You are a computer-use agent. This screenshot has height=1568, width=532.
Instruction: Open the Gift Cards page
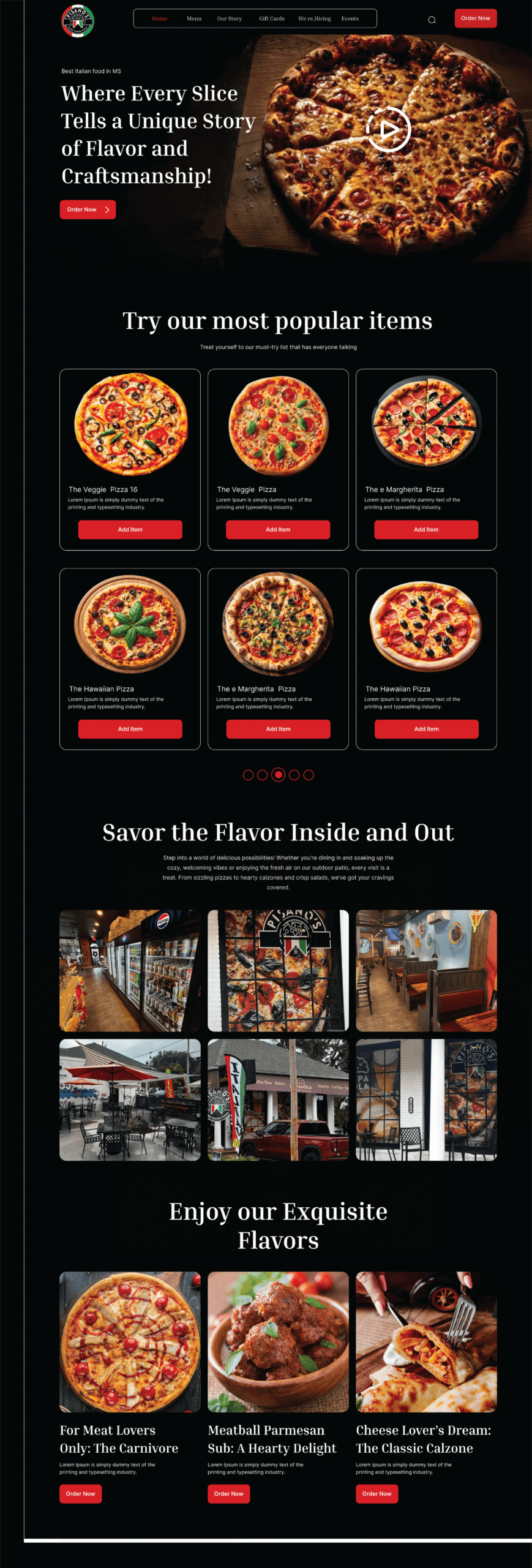pos(272,19)
